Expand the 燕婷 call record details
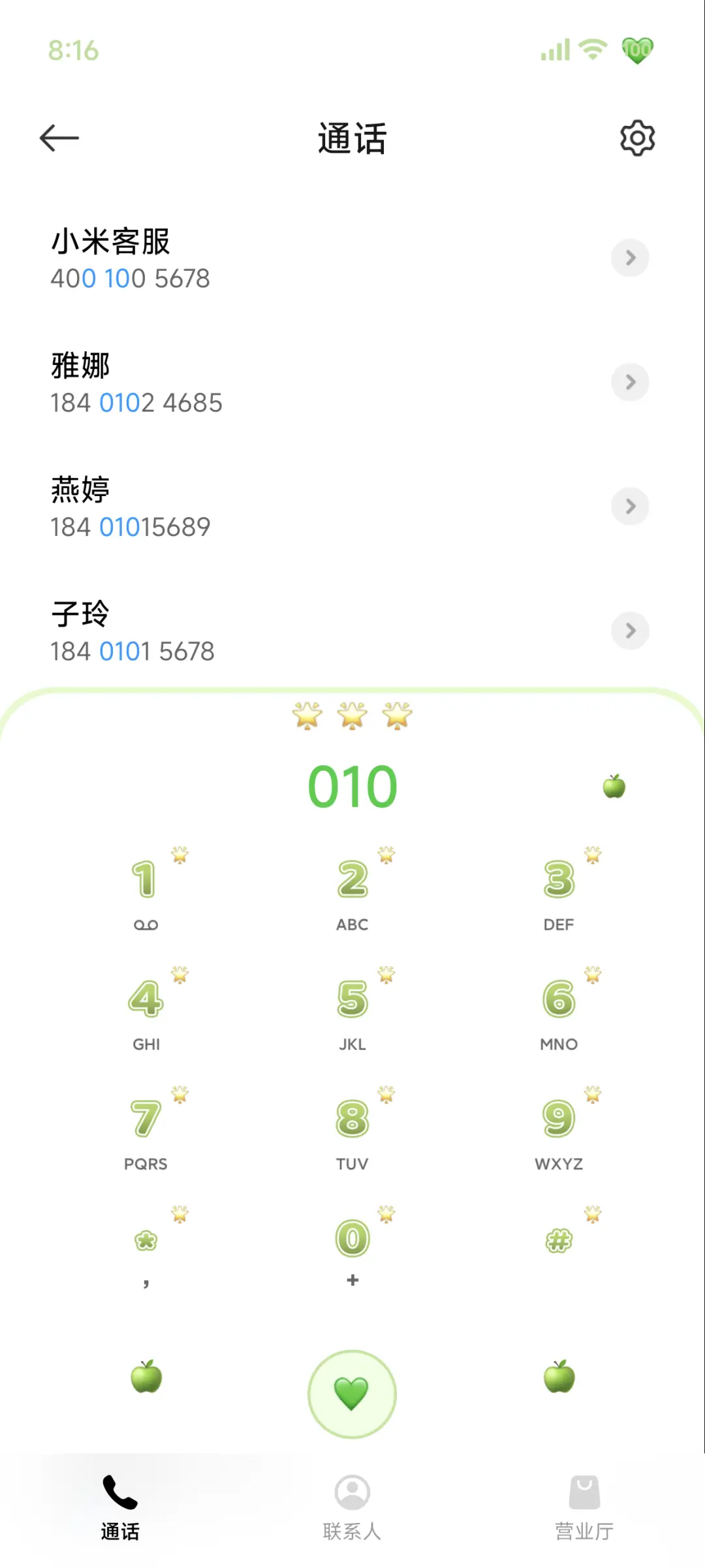The height and width of the screenshot is (1568, 705). coord(630,507)
